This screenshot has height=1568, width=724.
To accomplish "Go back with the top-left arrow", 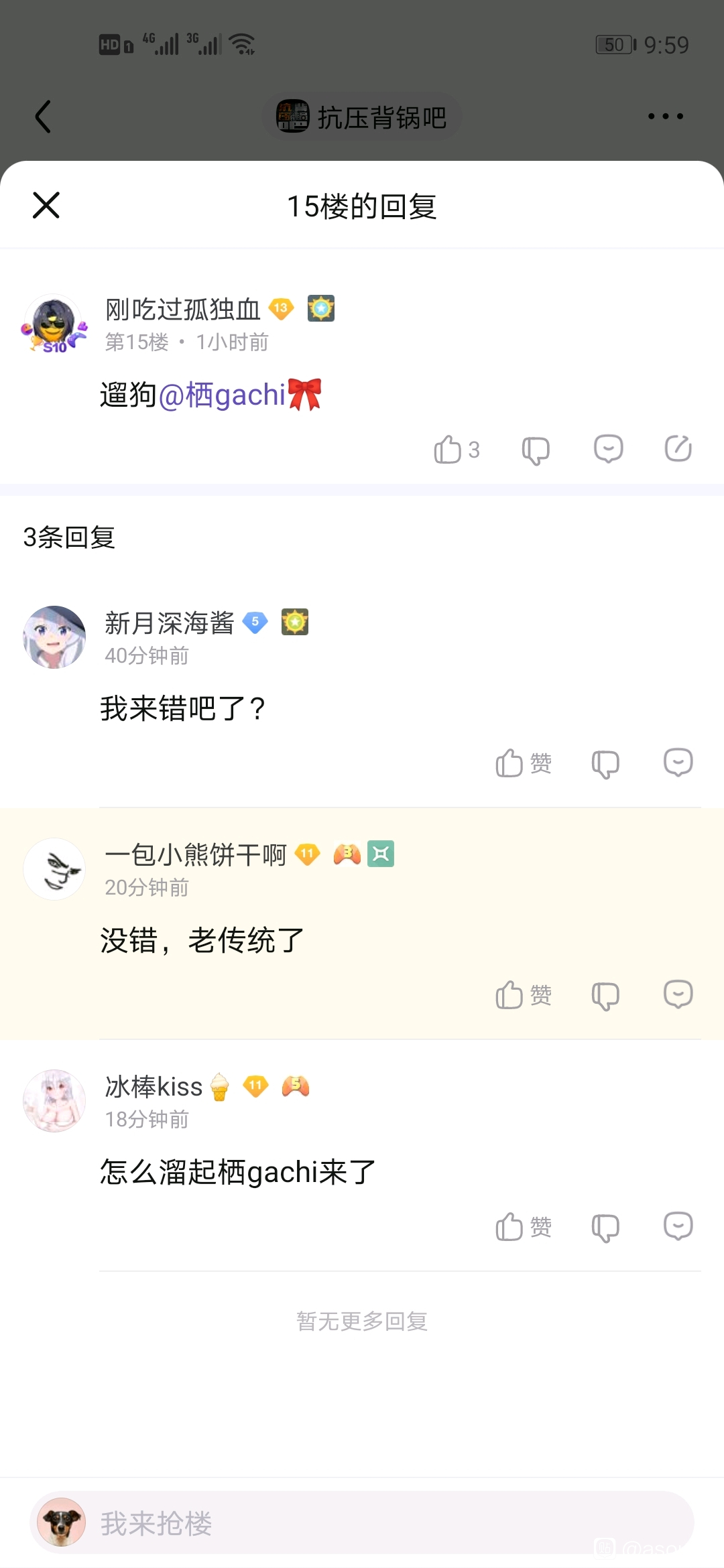I will click(x=43, y=117).
